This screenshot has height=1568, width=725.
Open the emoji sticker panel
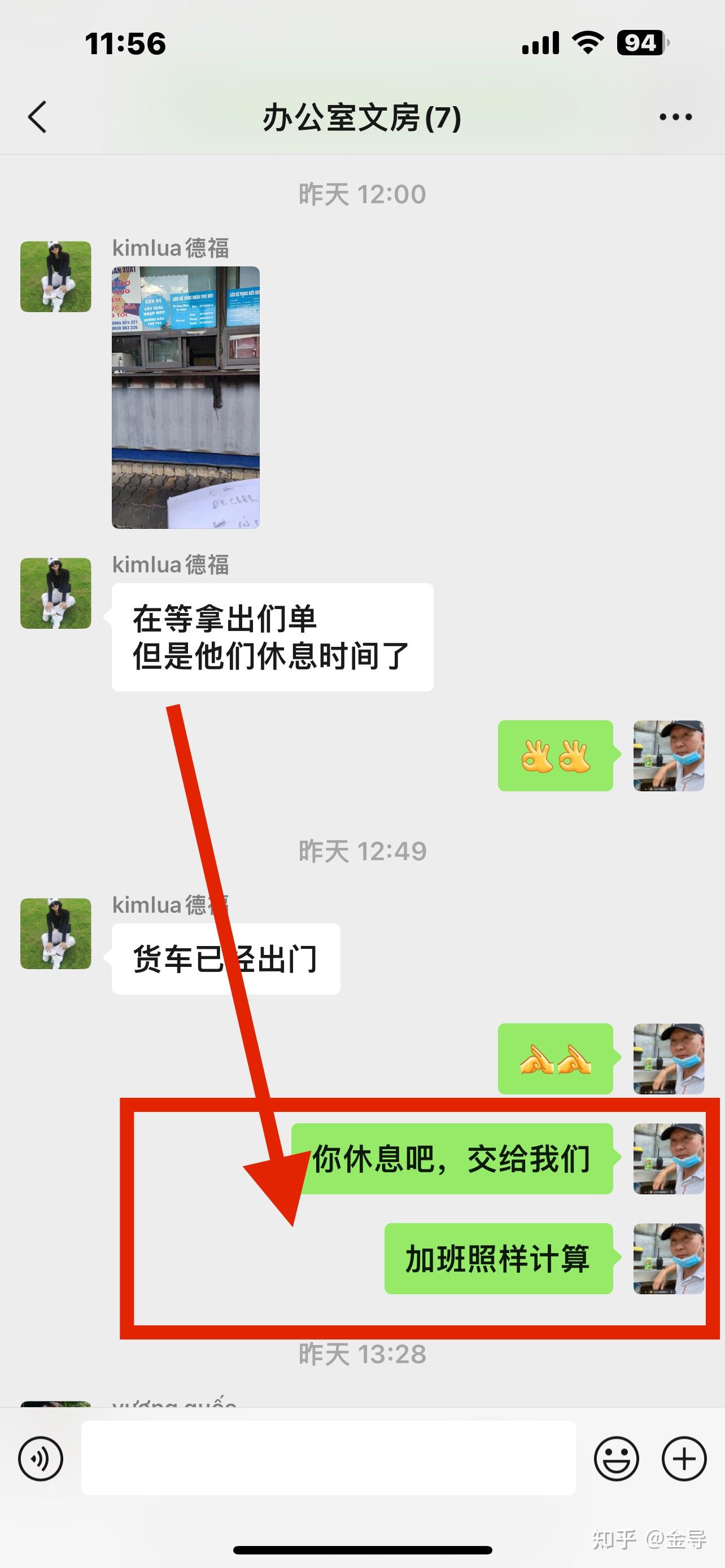[x=616, y=1458]
